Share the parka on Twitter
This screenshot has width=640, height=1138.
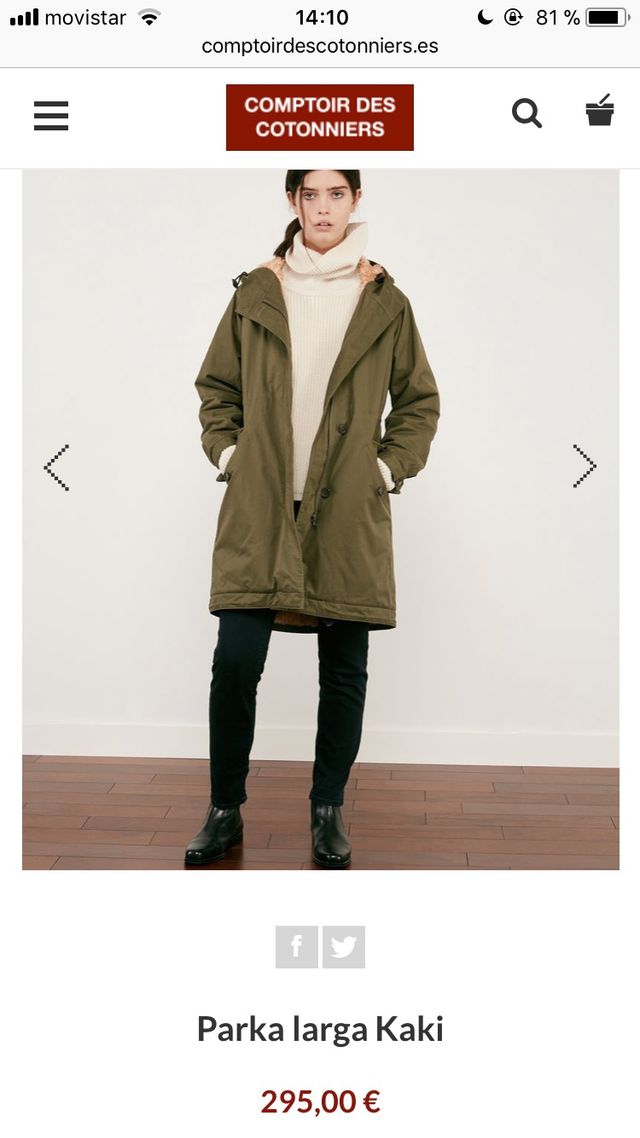pyautogui.click(x=343, y=947)
